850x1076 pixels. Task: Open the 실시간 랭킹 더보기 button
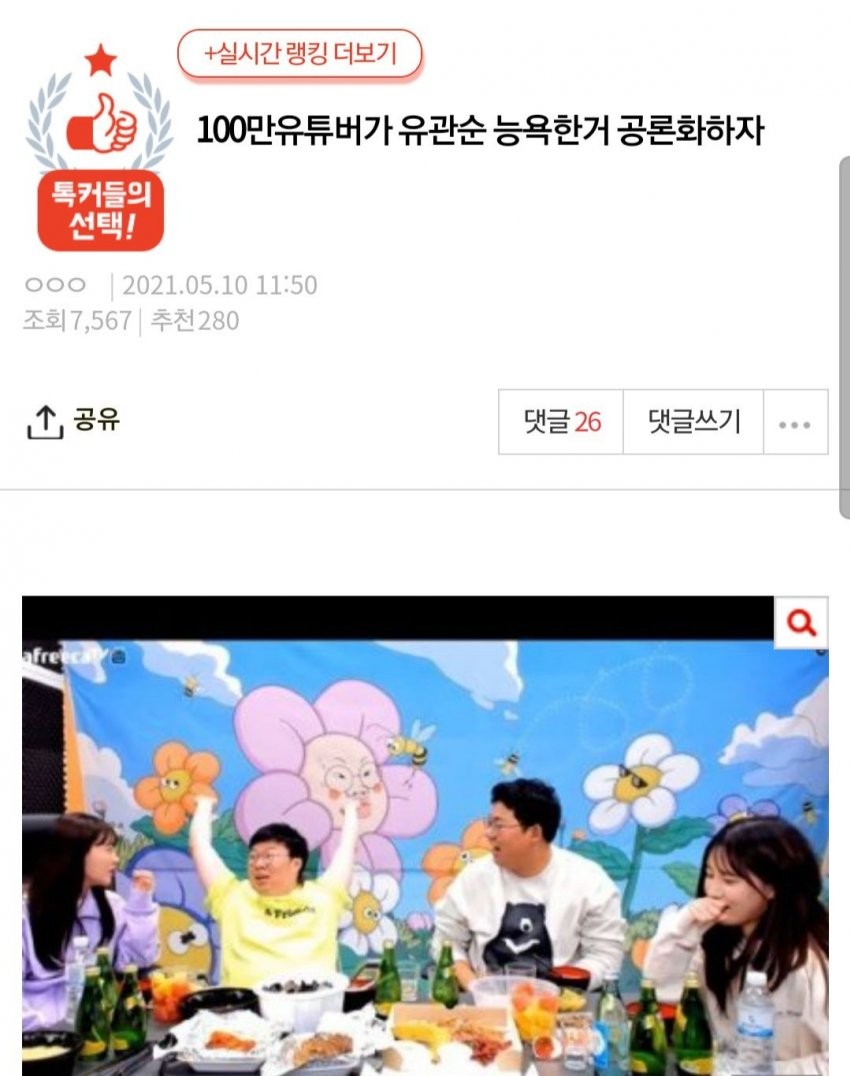[300, 54]
